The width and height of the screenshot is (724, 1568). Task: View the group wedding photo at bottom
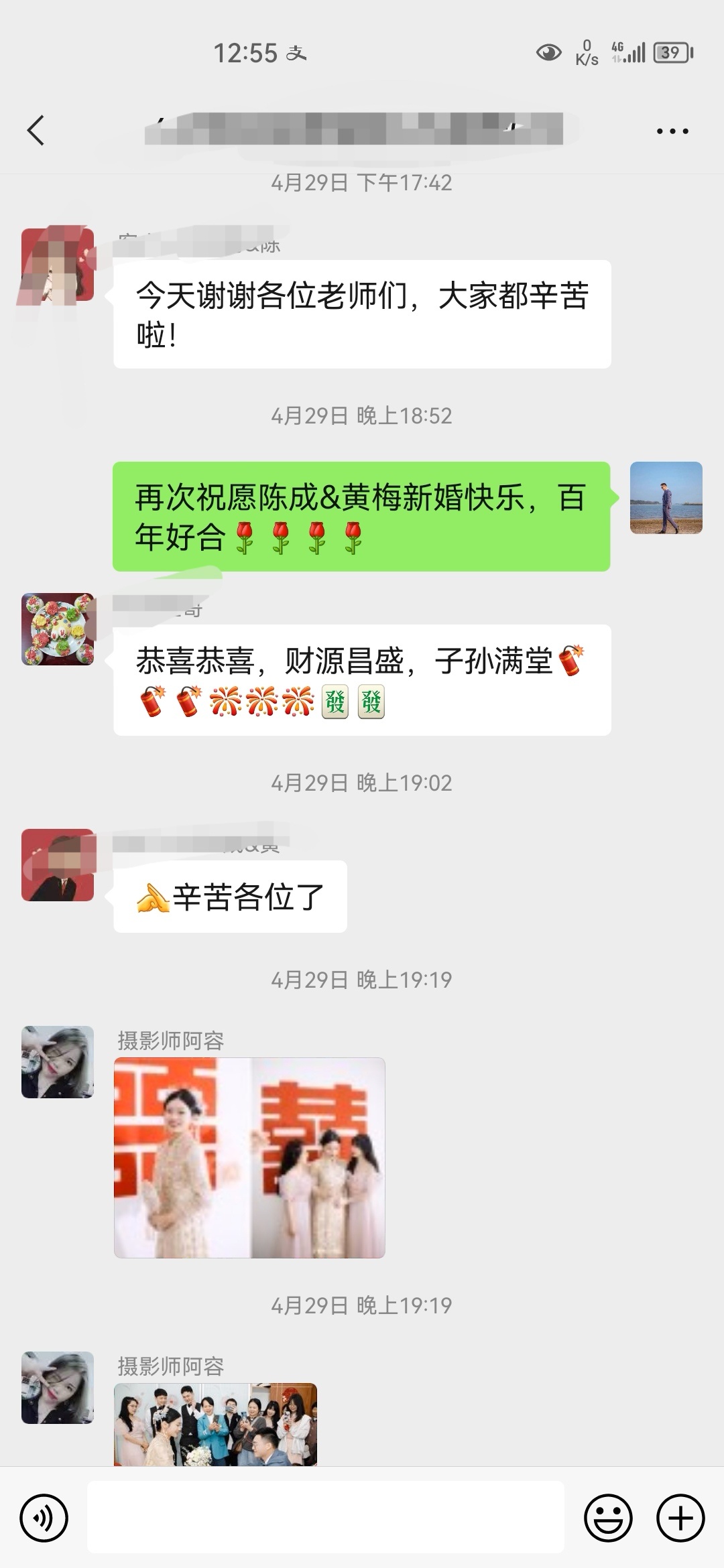tap(215, 1424)
